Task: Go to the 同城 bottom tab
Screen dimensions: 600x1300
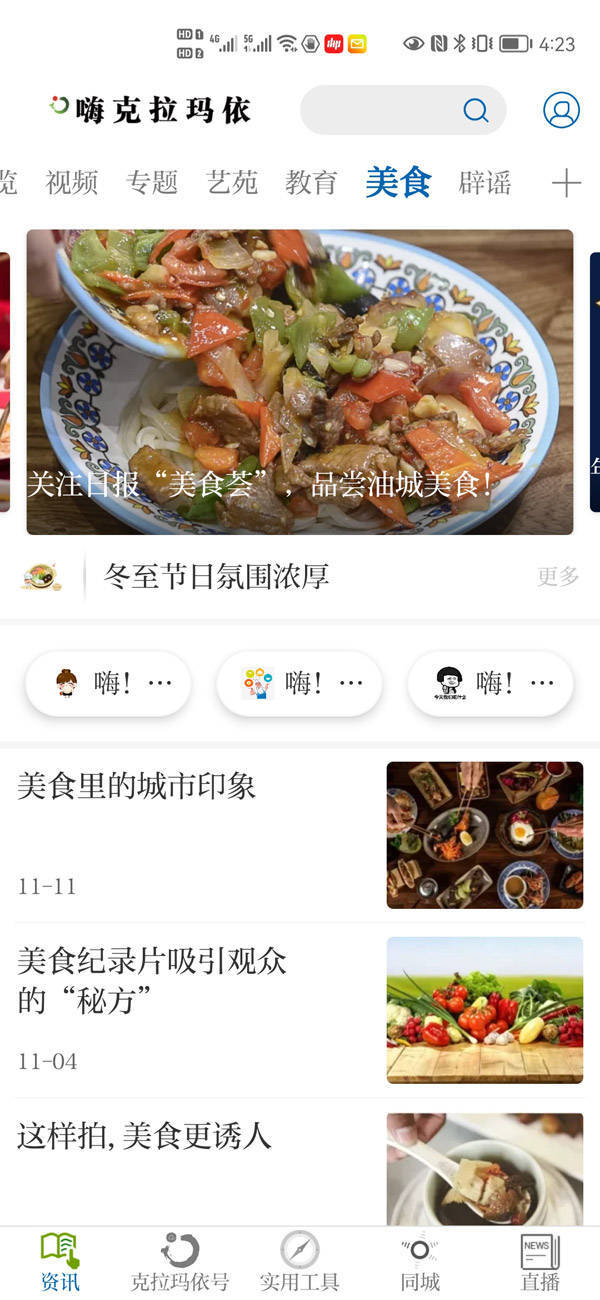Action: [x=420, y=1263]
